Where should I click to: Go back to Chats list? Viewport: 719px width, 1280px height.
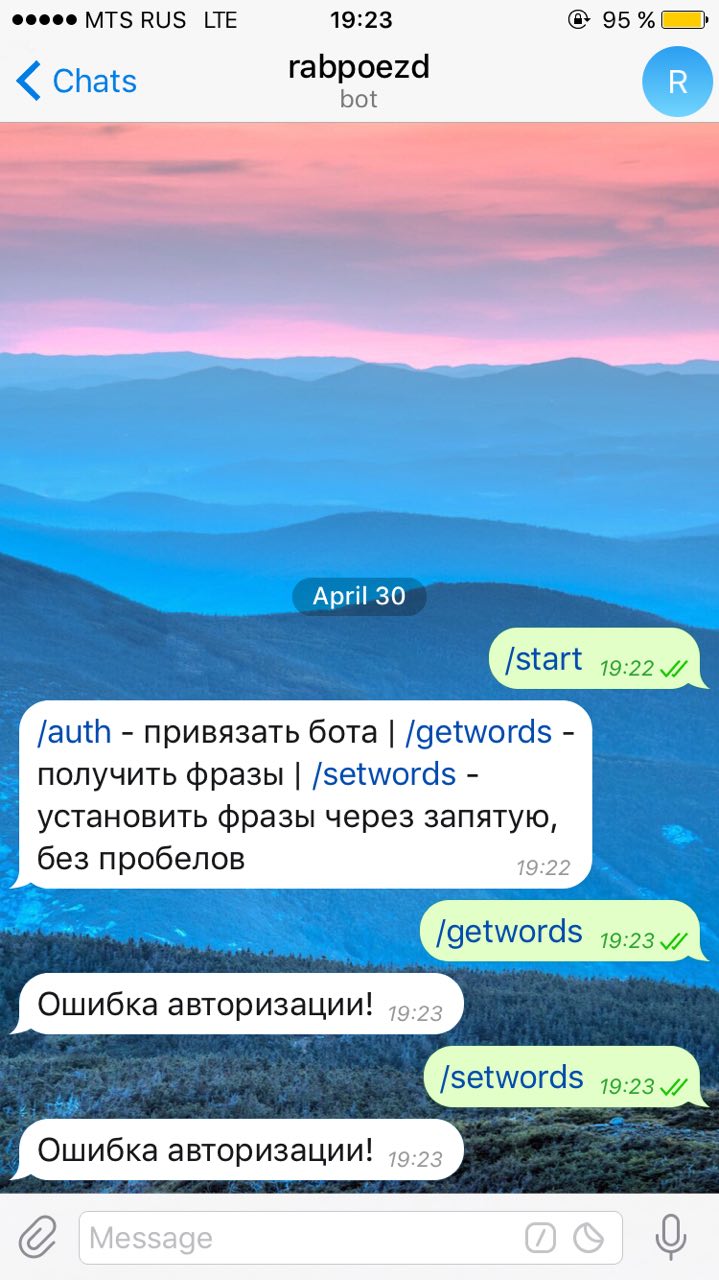76,81
